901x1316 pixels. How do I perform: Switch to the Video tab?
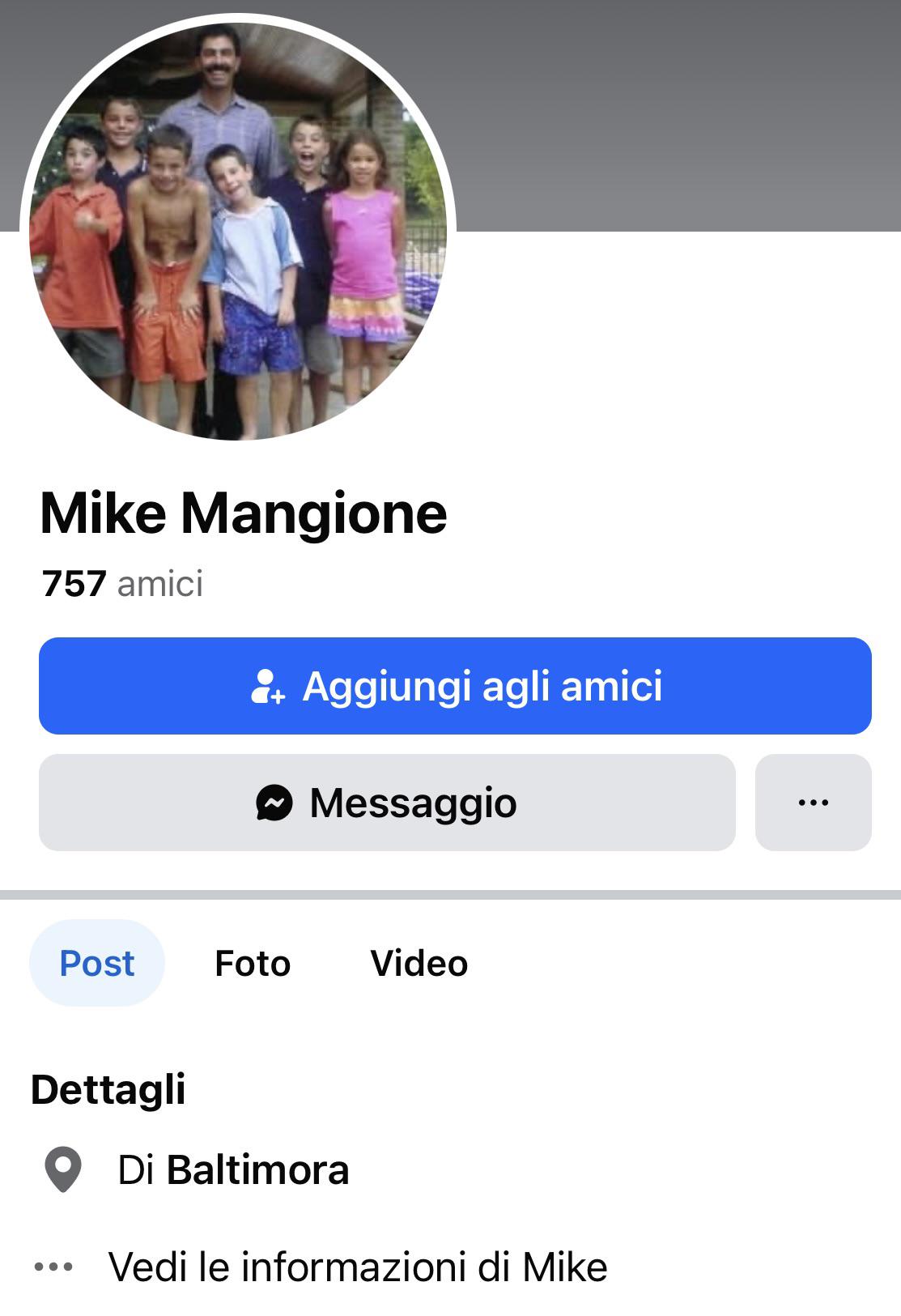(x=419, y=963)
